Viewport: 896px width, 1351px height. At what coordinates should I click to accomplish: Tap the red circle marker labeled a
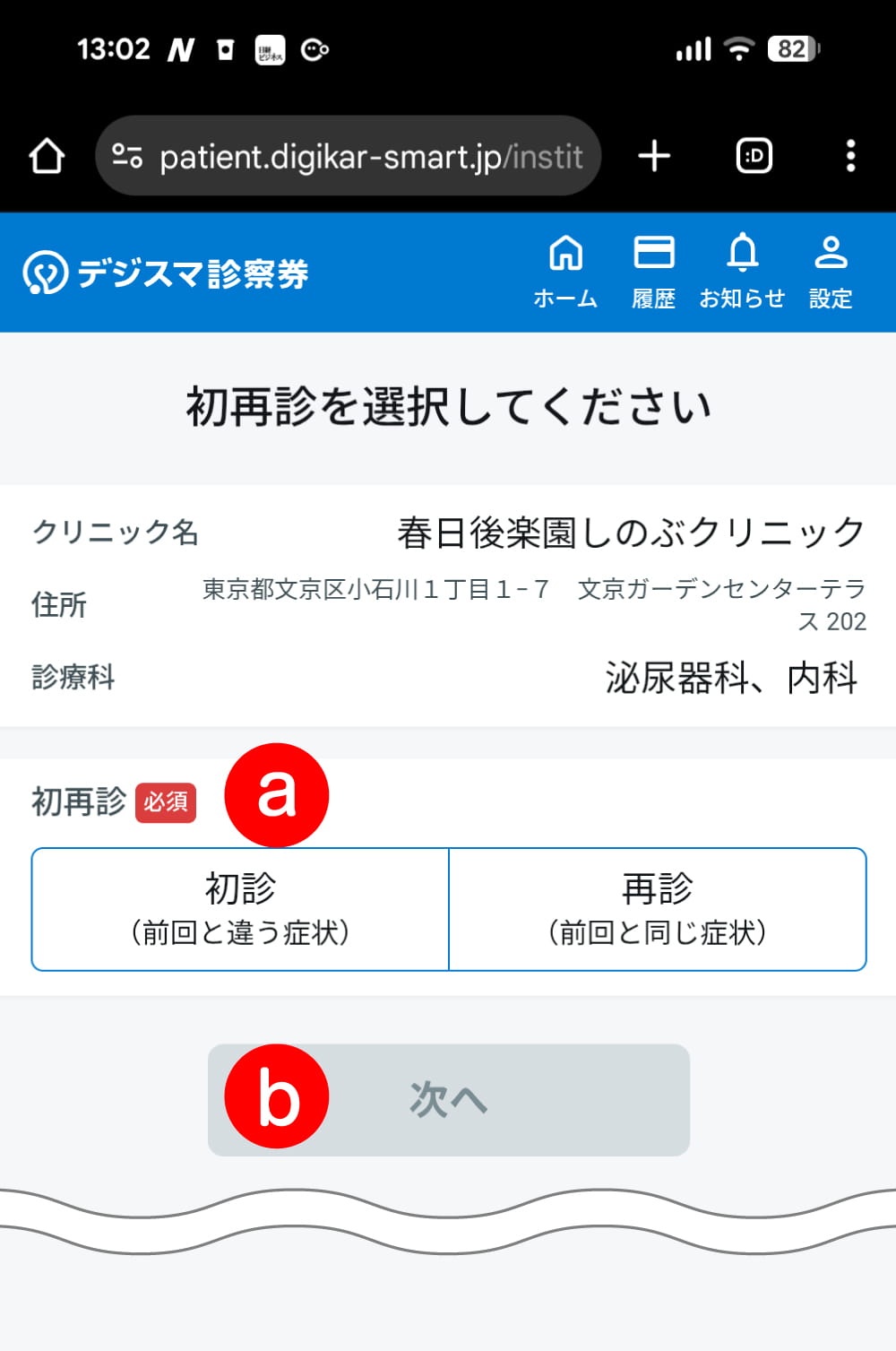(x=278, y=792)
